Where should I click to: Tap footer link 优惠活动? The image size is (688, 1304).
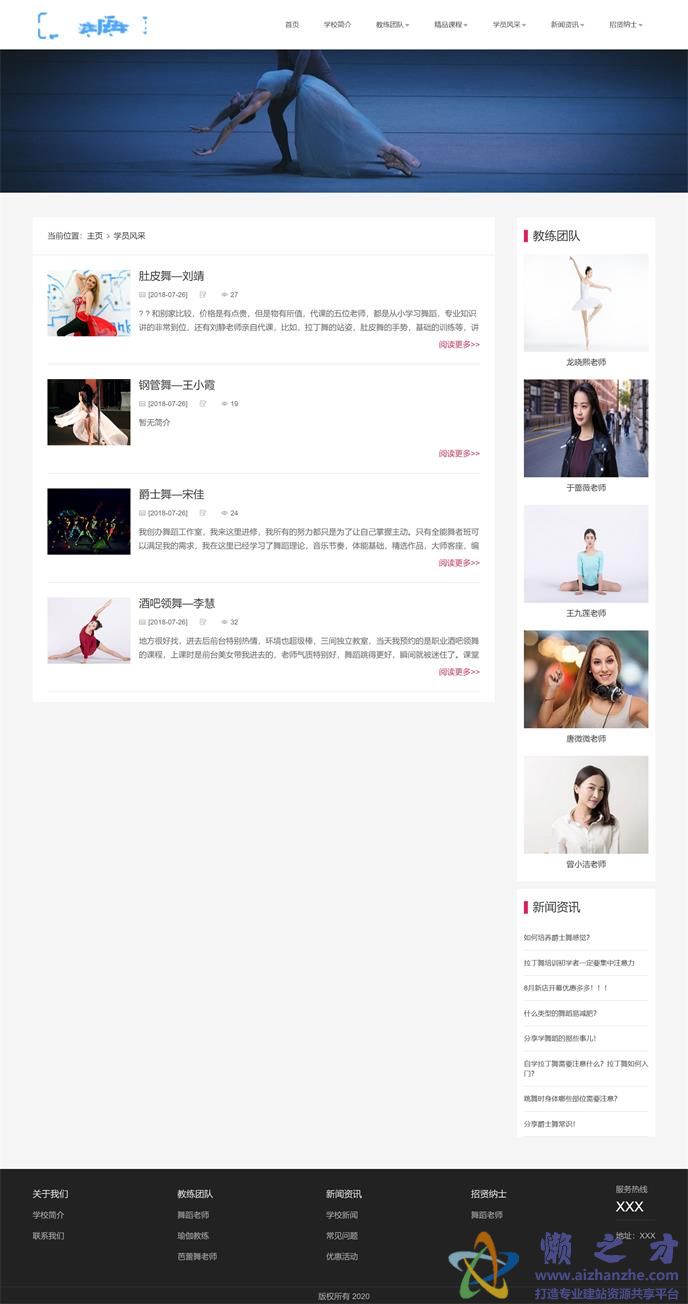click(x=342, y=1256)
